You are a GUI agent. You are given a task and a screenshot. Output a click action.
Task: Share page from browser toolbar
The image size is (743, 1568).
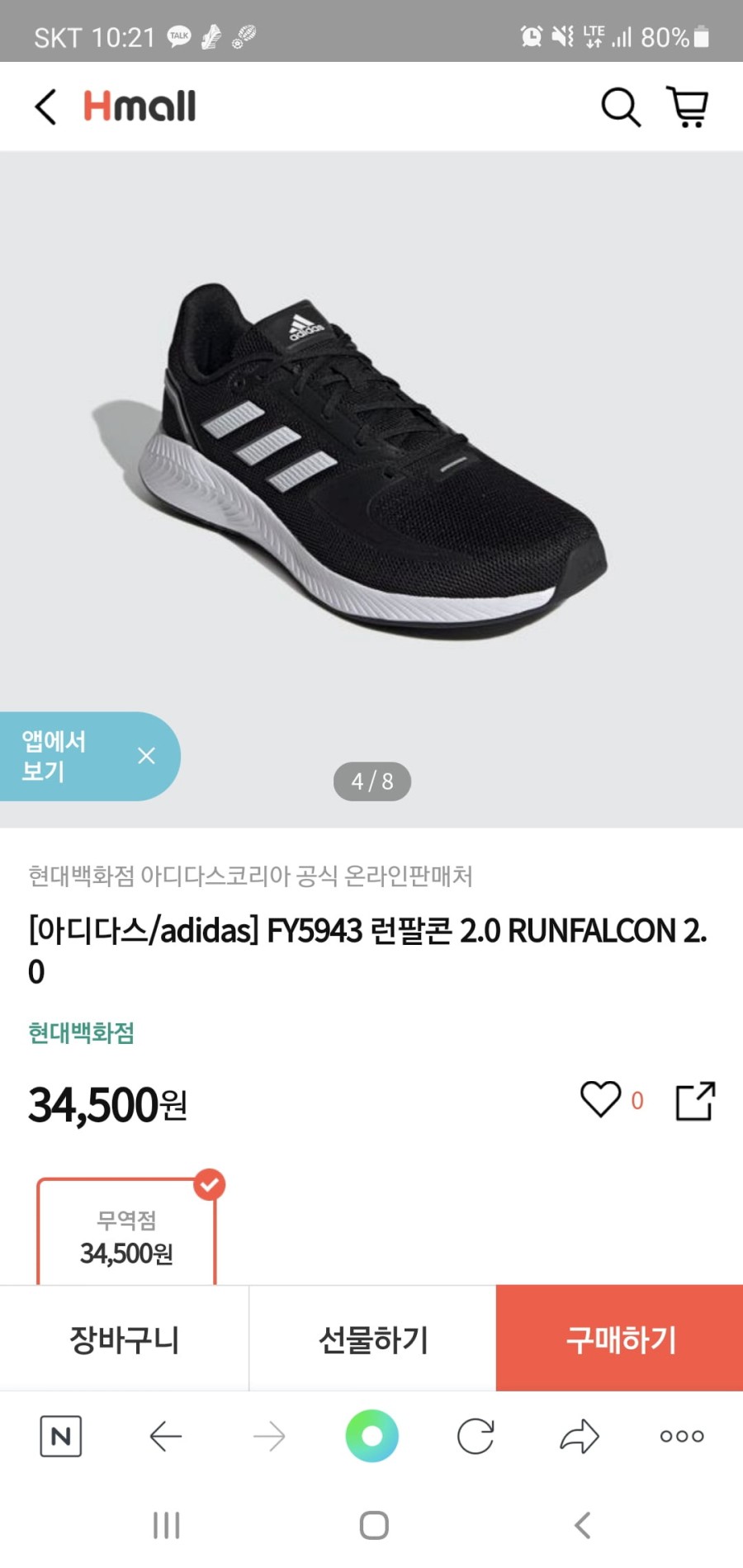[579, 1437]
